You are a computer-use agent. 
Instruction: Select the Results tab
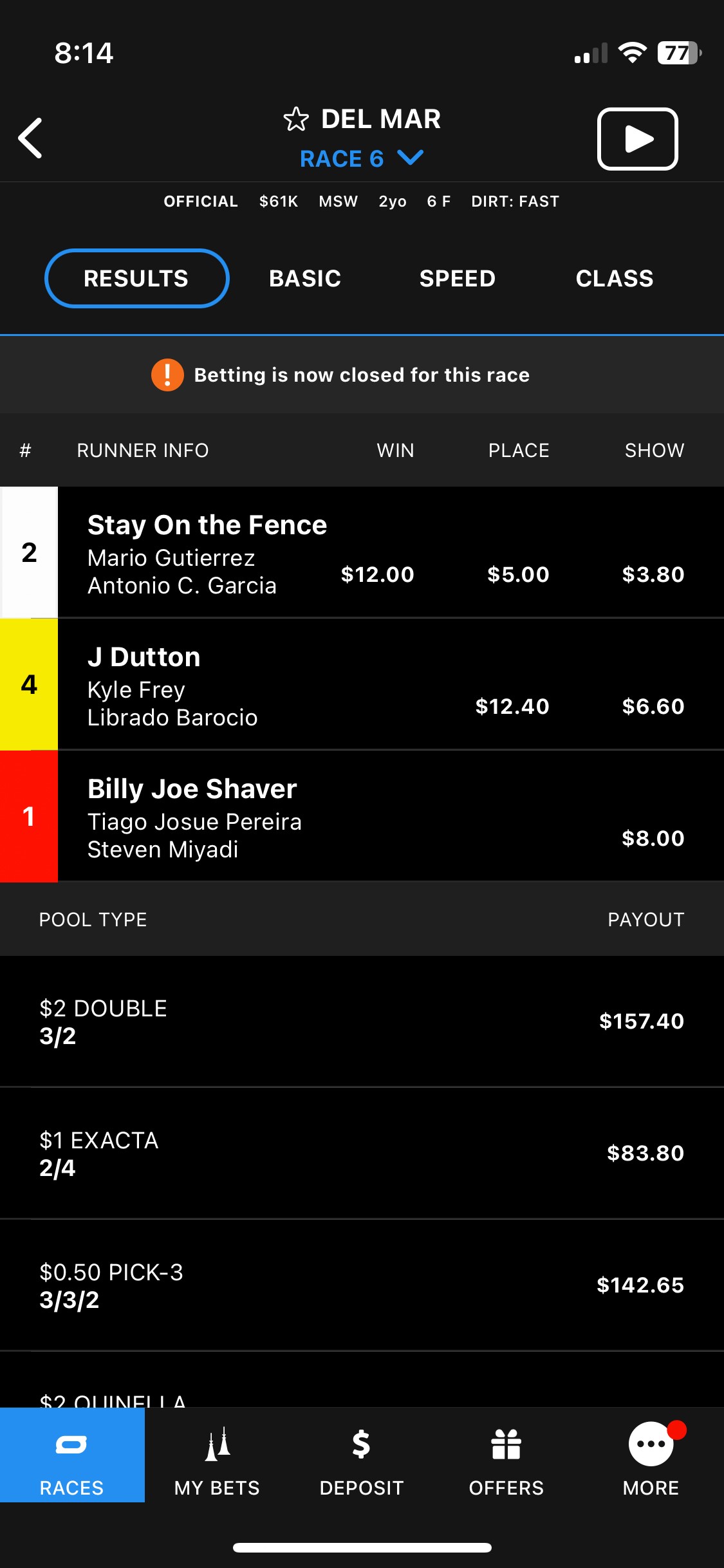pos(136,278)
